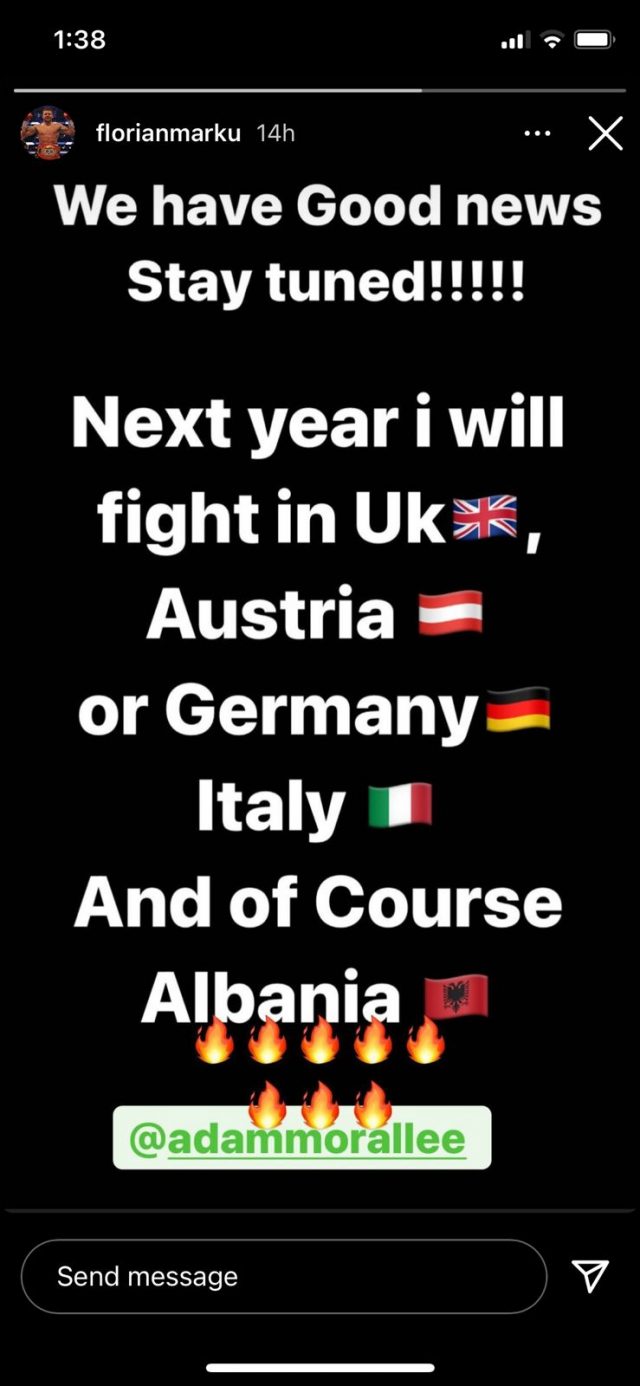Open florianmarku's profile picture

click(48, 133)
